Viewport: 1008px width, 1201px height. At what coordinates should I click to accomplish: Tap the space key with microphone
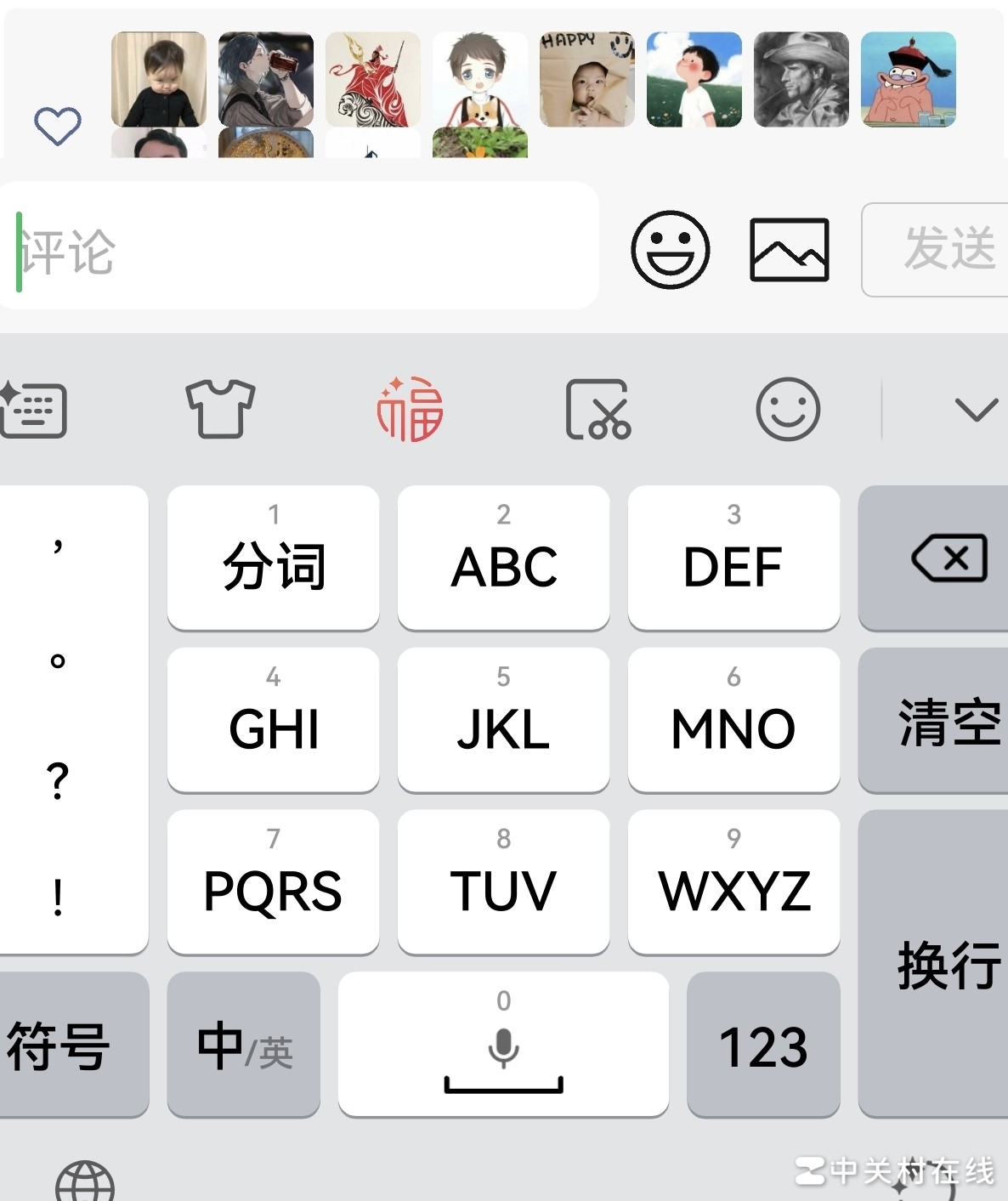pyautogui.click(x=503, y=1045)
